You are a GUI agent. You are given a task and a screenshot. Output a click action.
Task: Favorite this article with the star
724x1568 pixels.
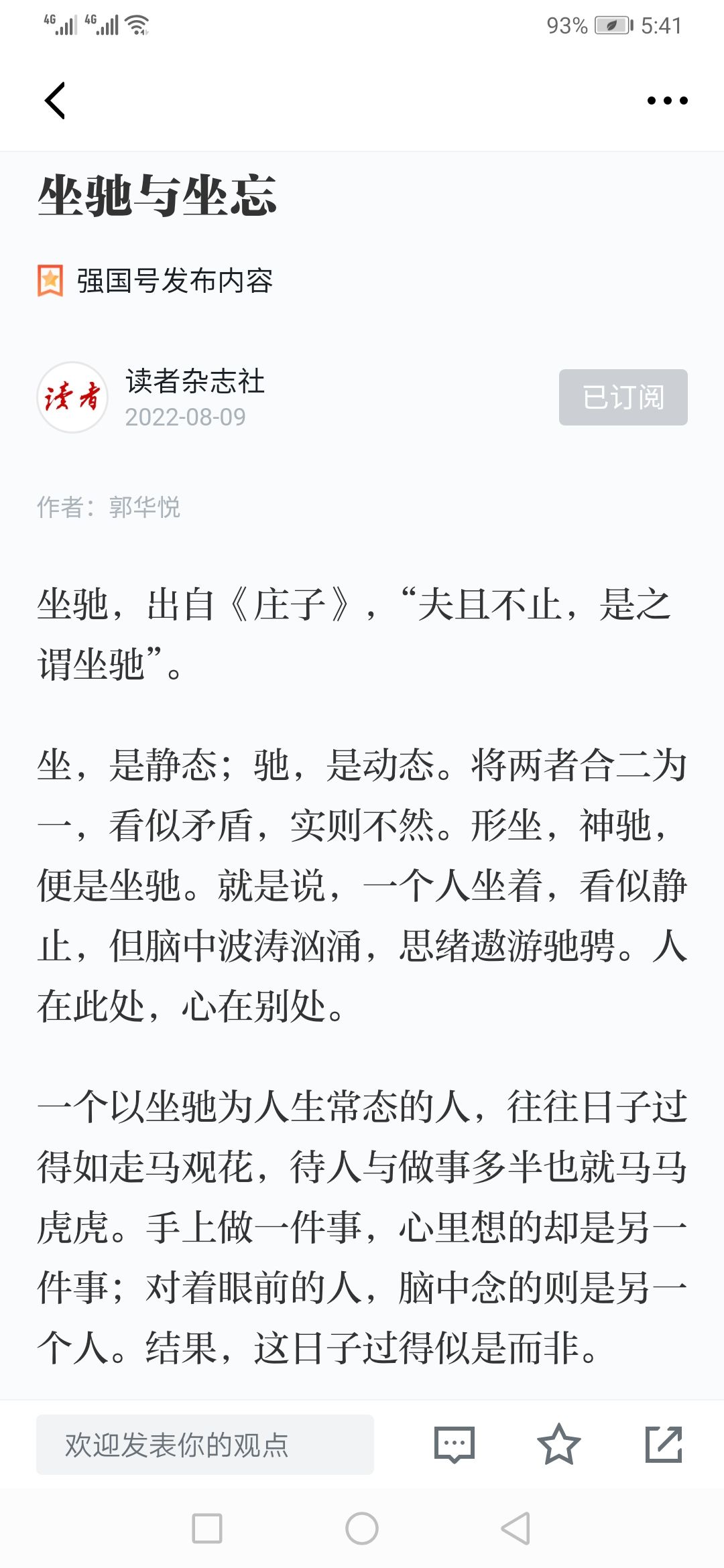pyautogui.click(x=558, y=1444)
